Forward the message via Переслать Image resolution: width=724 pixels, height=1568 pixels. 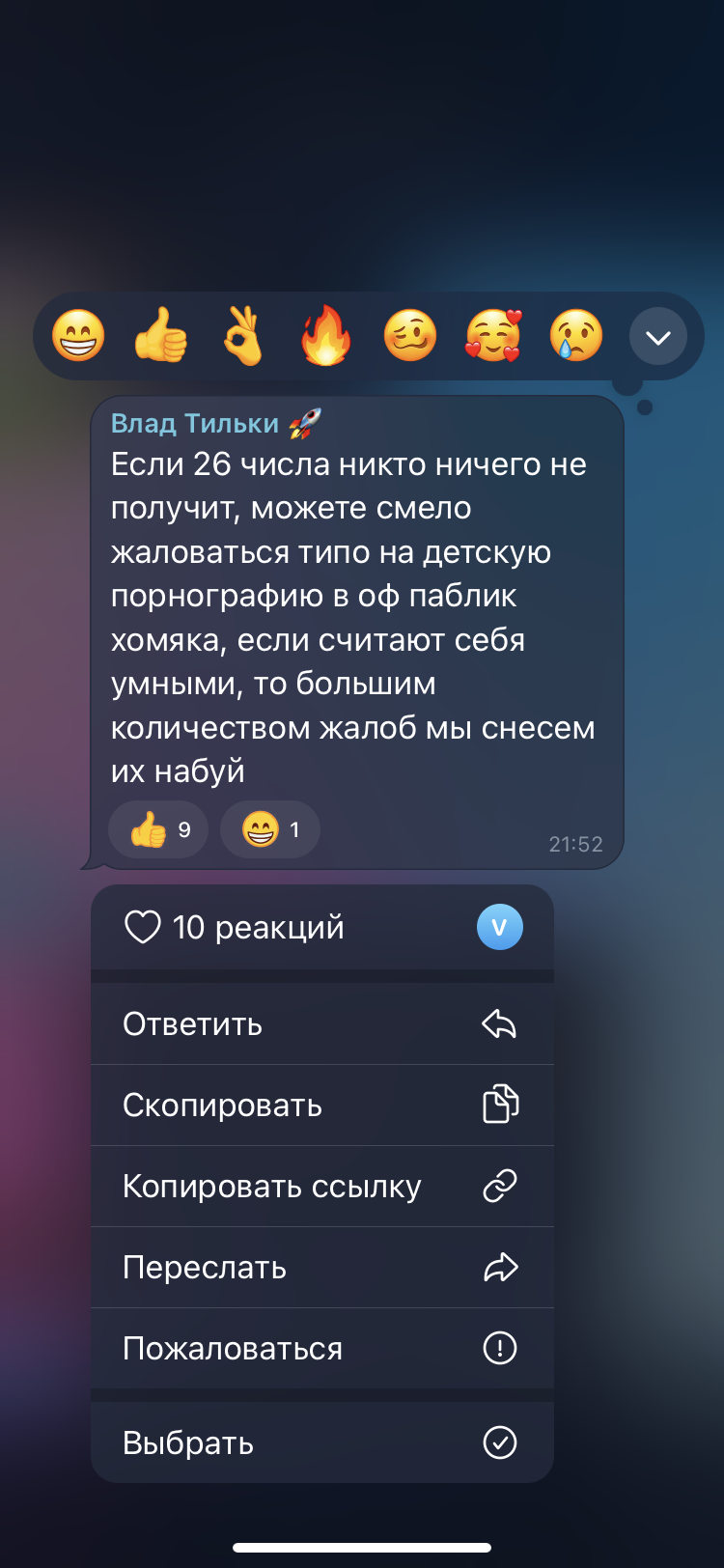point(322,1267)
